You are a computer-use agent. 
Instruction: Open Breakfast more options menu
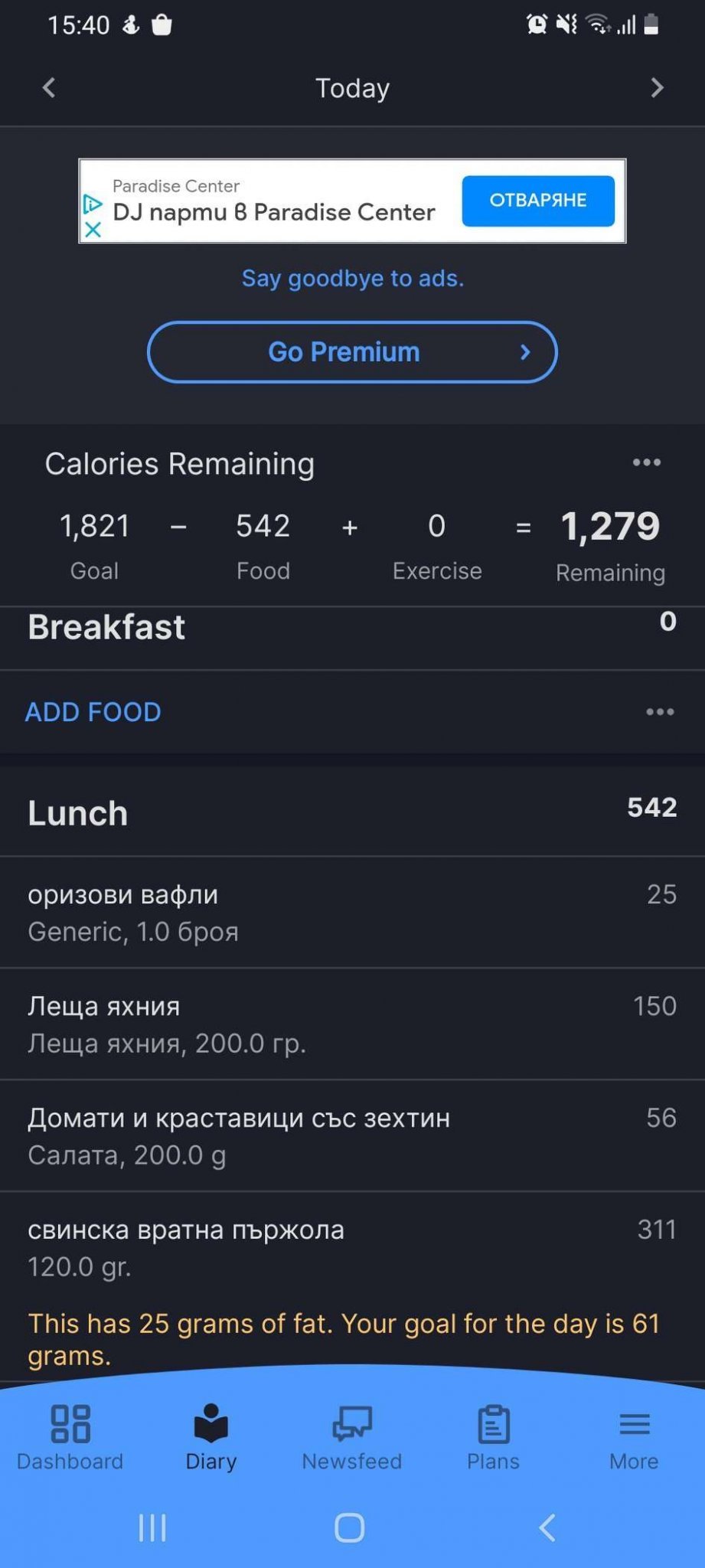tap(659, 712)
